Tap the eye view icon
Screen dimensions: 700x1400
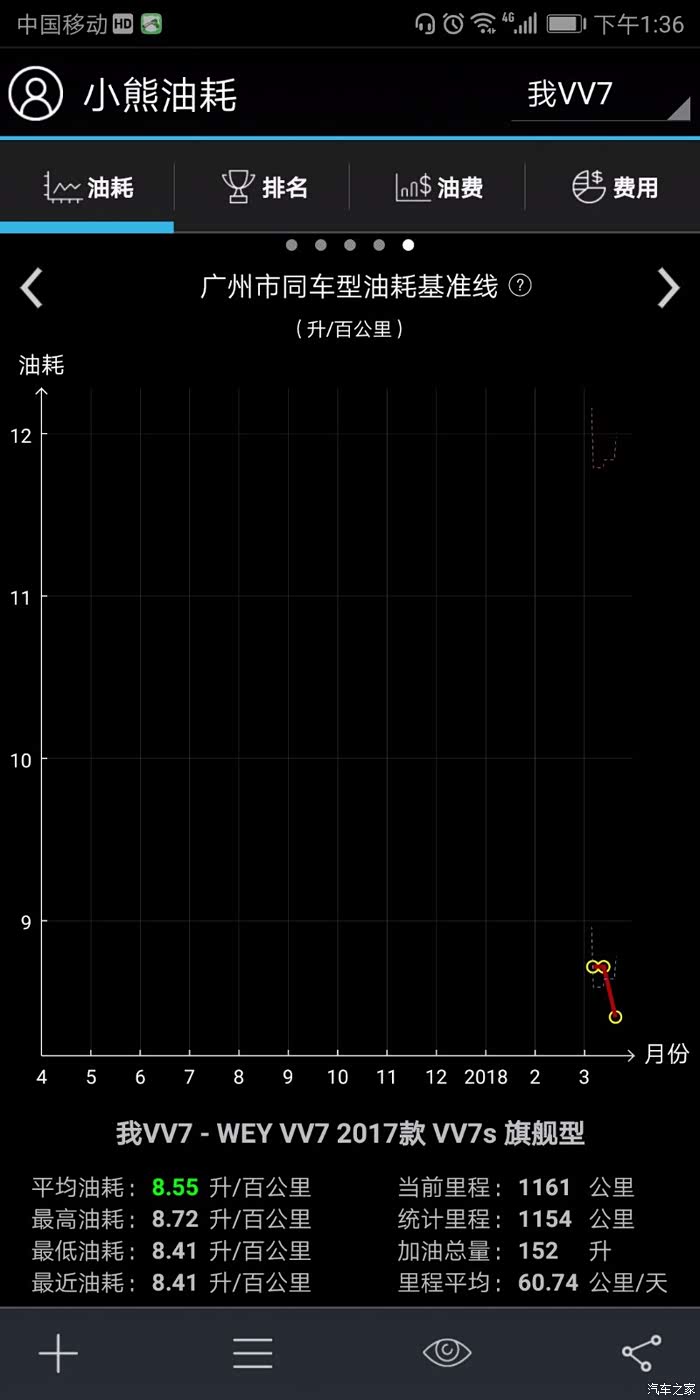click(447, 1353)
